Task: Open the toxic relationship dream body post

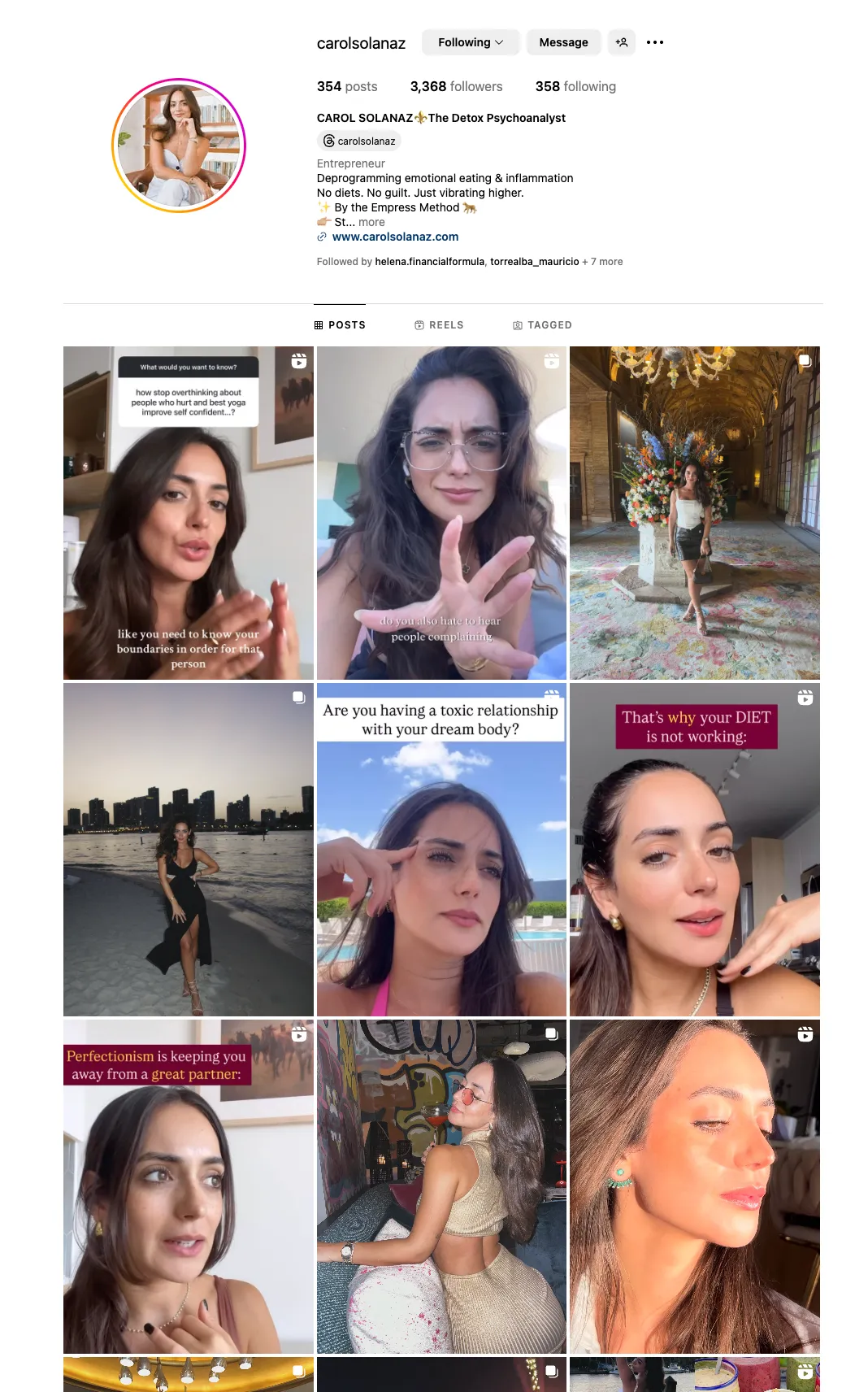Action: (x=441, y=850)
